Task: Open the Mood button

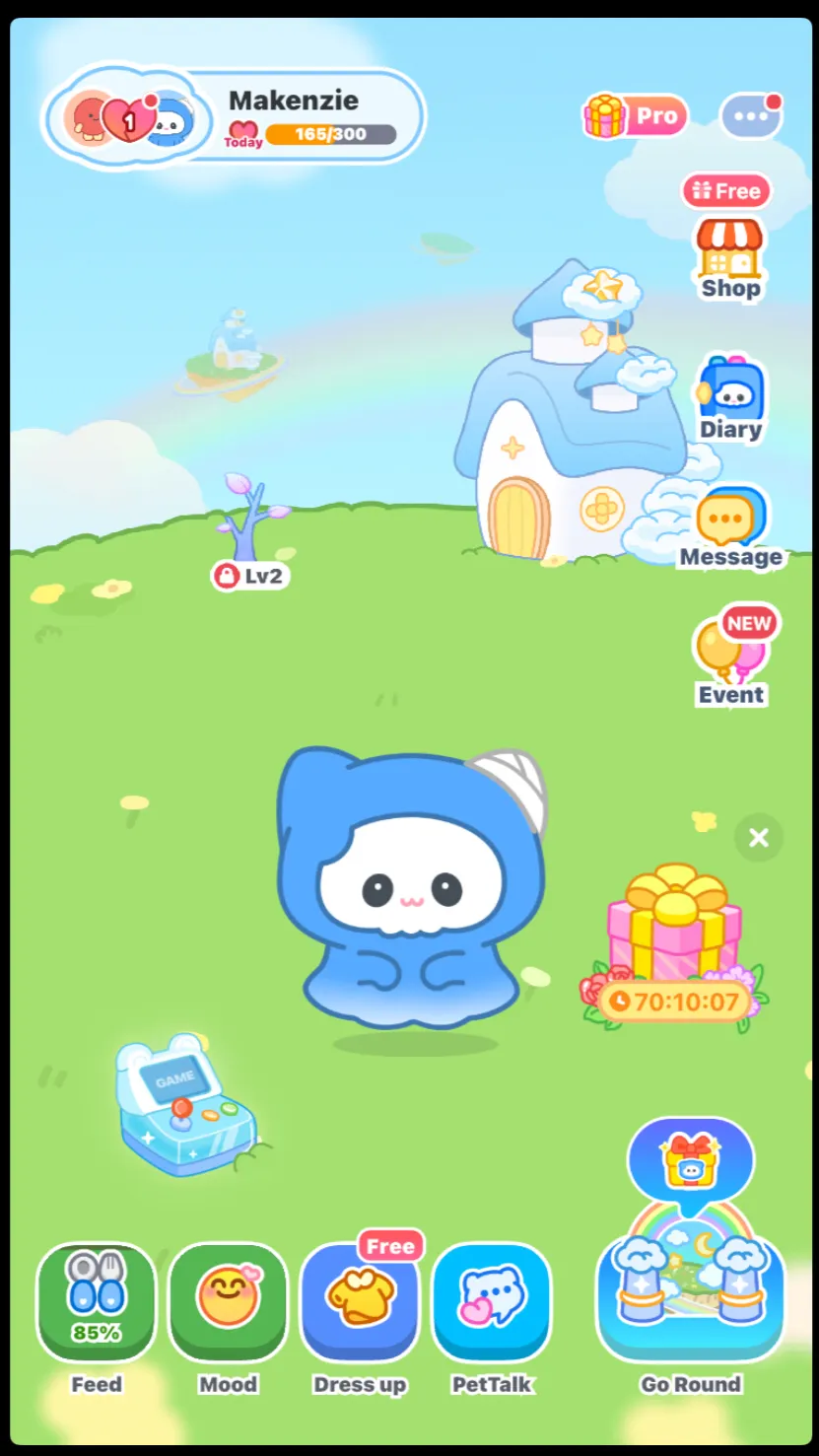Action: (228, 1302)
